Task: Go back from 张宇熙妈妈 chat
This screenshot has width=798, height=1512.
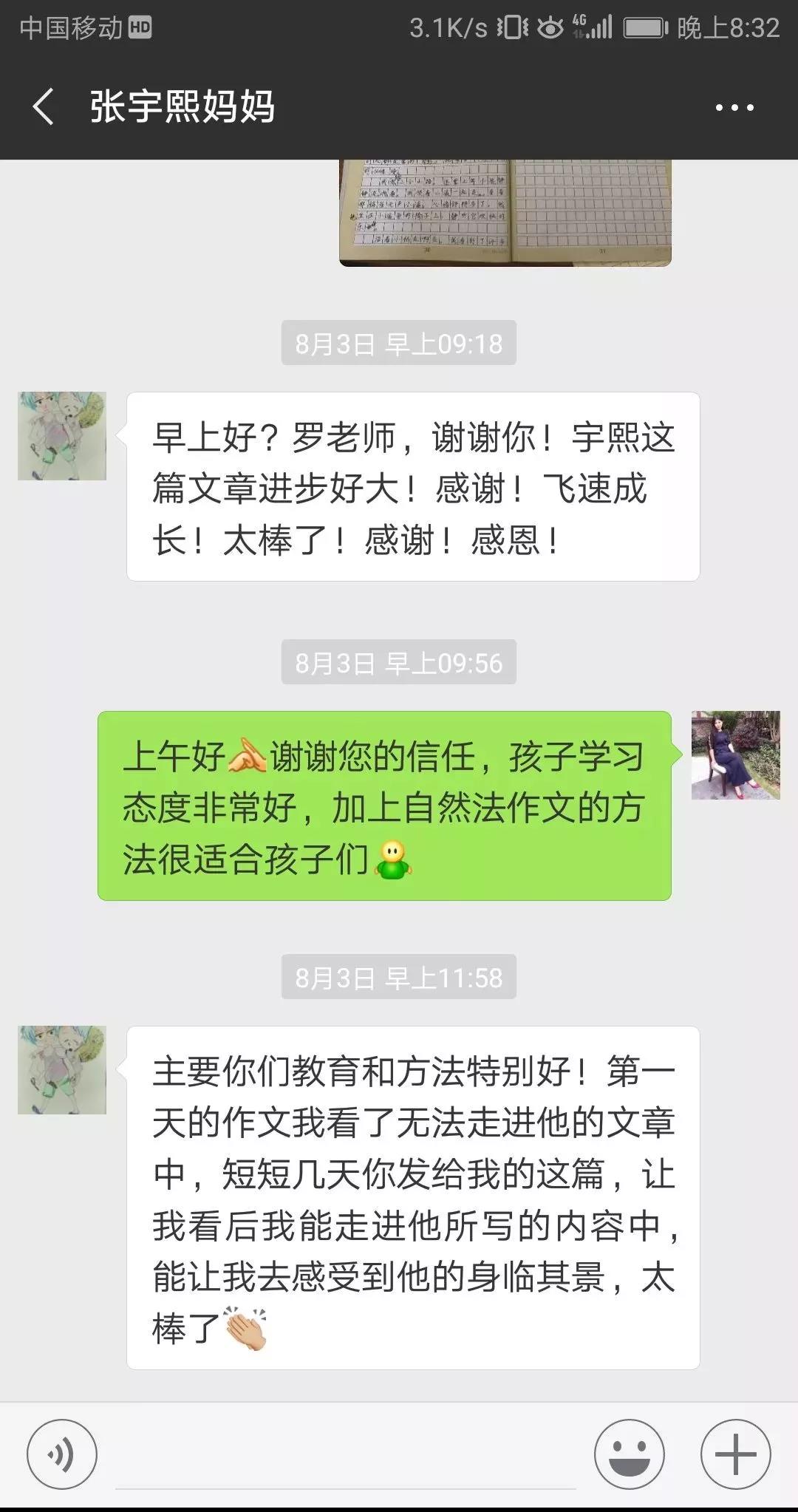Action: (x=44, y=107)
